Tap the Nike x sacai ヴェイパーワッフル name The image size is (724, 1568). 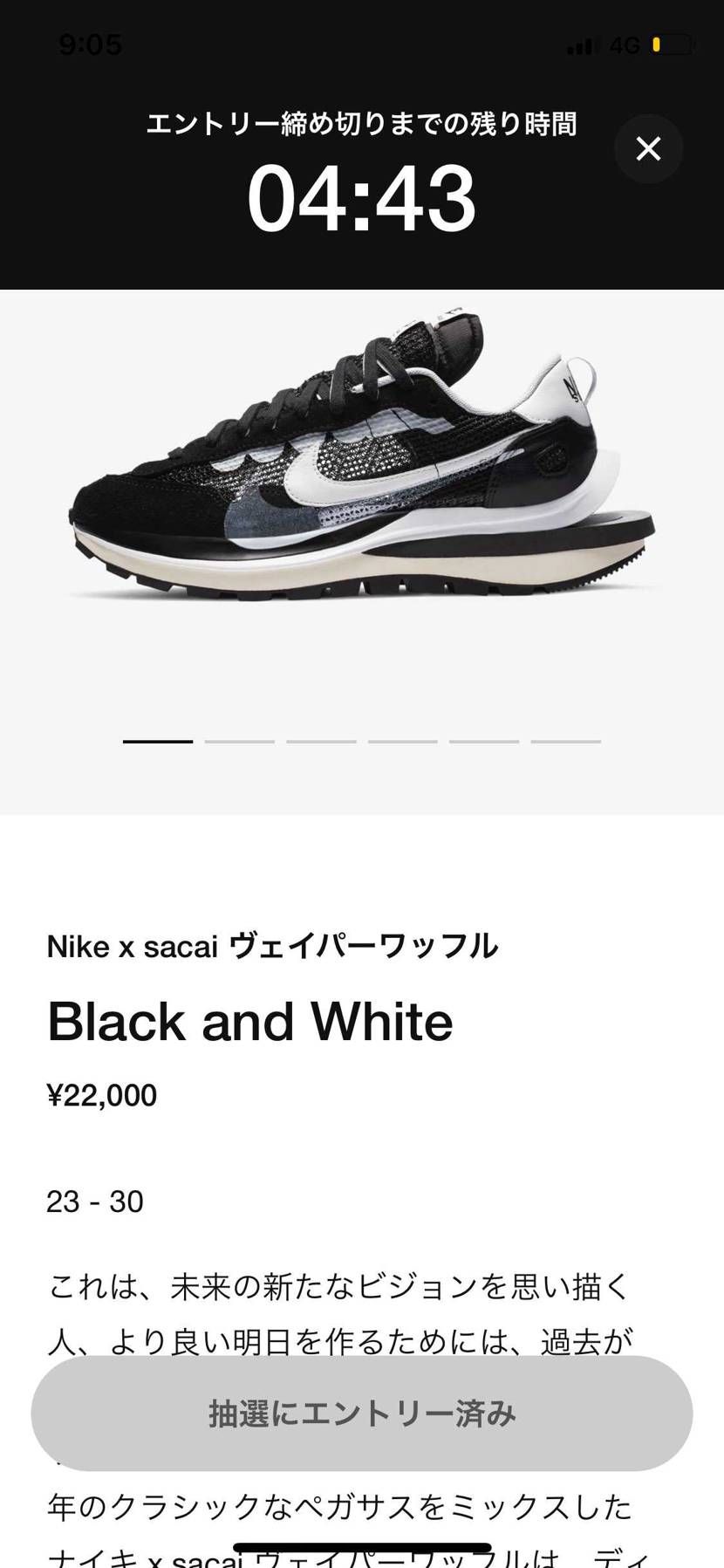coord(272,946)
